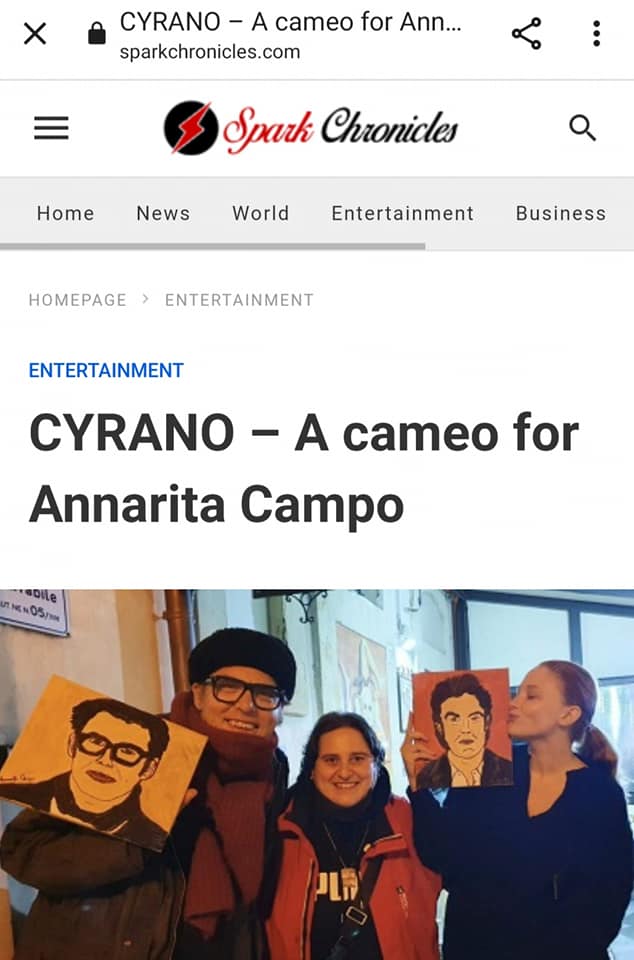Image resolution: width=634 pixels, height=960 pixels.
Task: Tap the Spark Chronicles logo
Action: [x=311, y=128]
